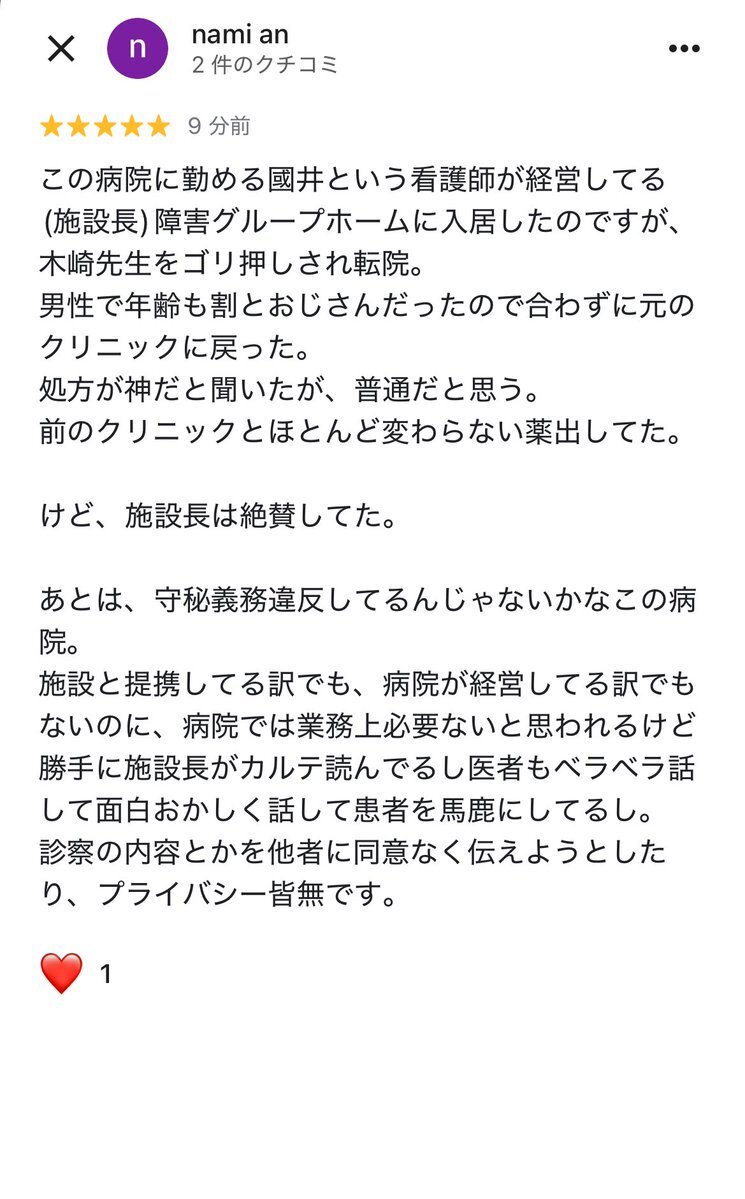Open nami an's profile avatar
This screenshot has height=1199, width=745.
click(x=138, y=49)
